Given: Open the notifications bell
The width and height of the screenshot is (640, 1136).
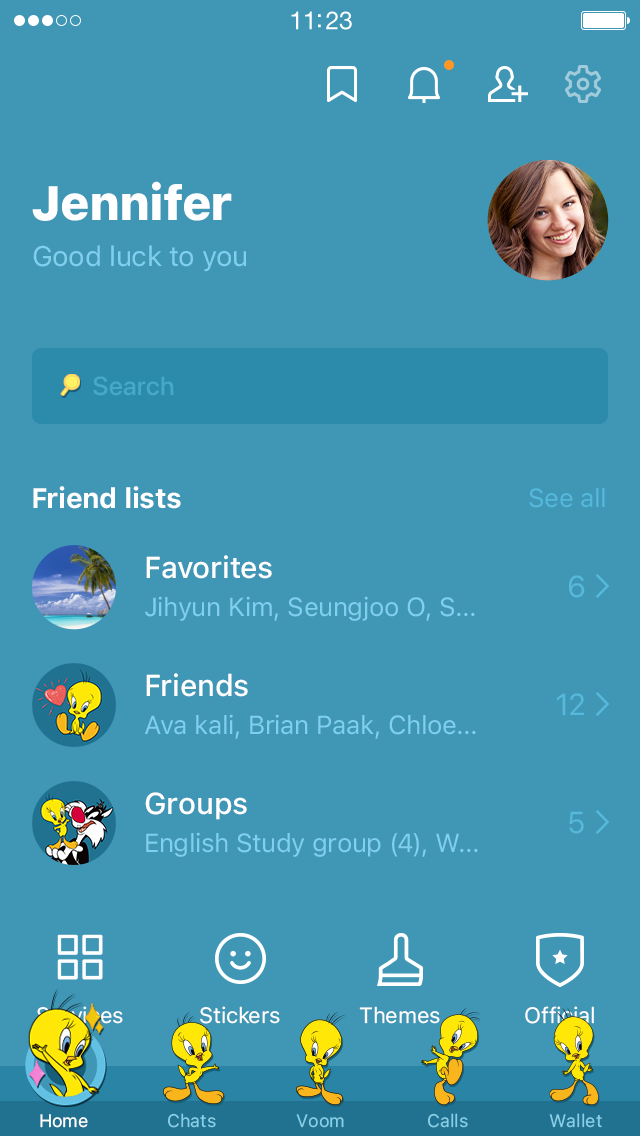Looking at the screenshot, I should 424,85.
